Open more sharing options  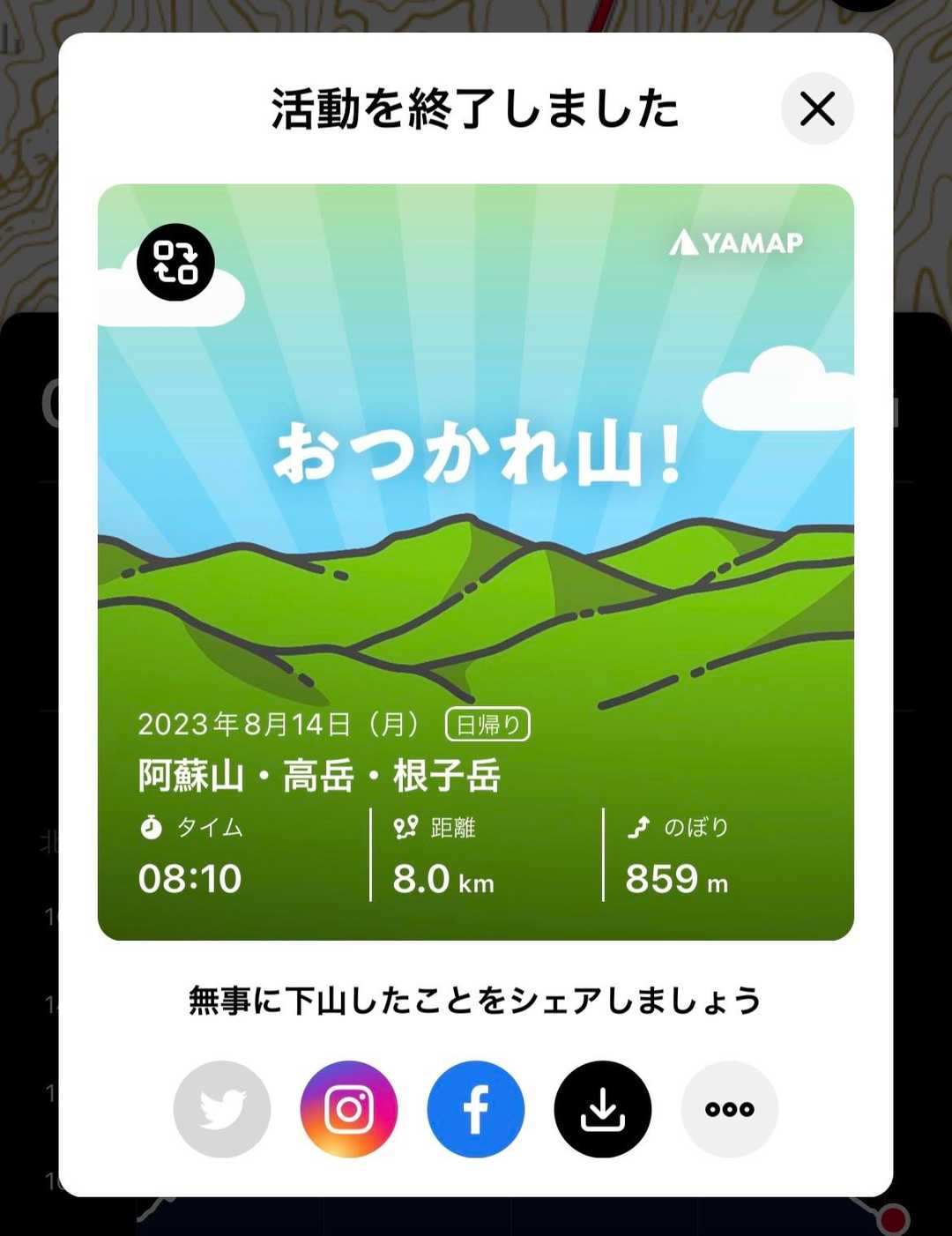(730, 1109)
